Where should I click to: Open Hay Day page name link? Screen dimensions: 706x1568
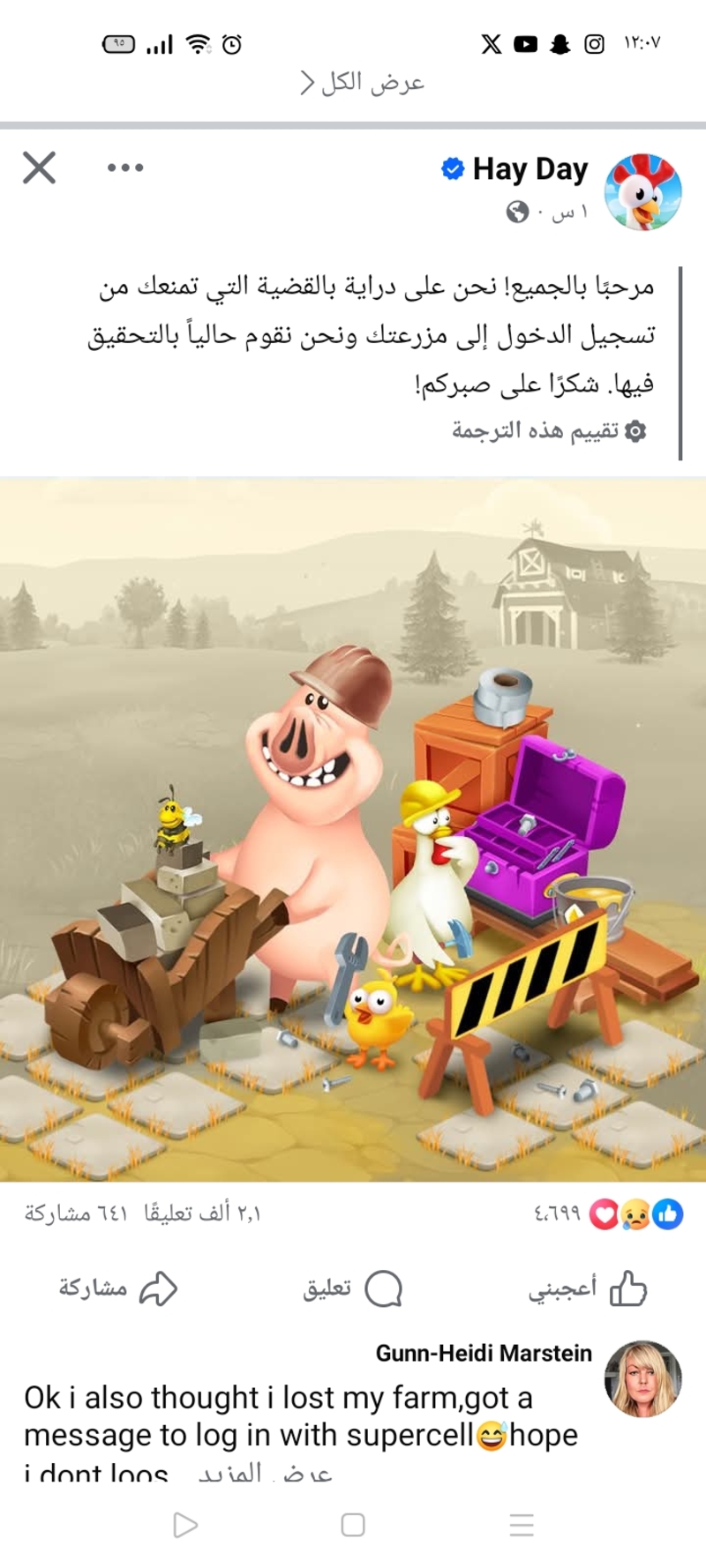click(x=529, y=168)
